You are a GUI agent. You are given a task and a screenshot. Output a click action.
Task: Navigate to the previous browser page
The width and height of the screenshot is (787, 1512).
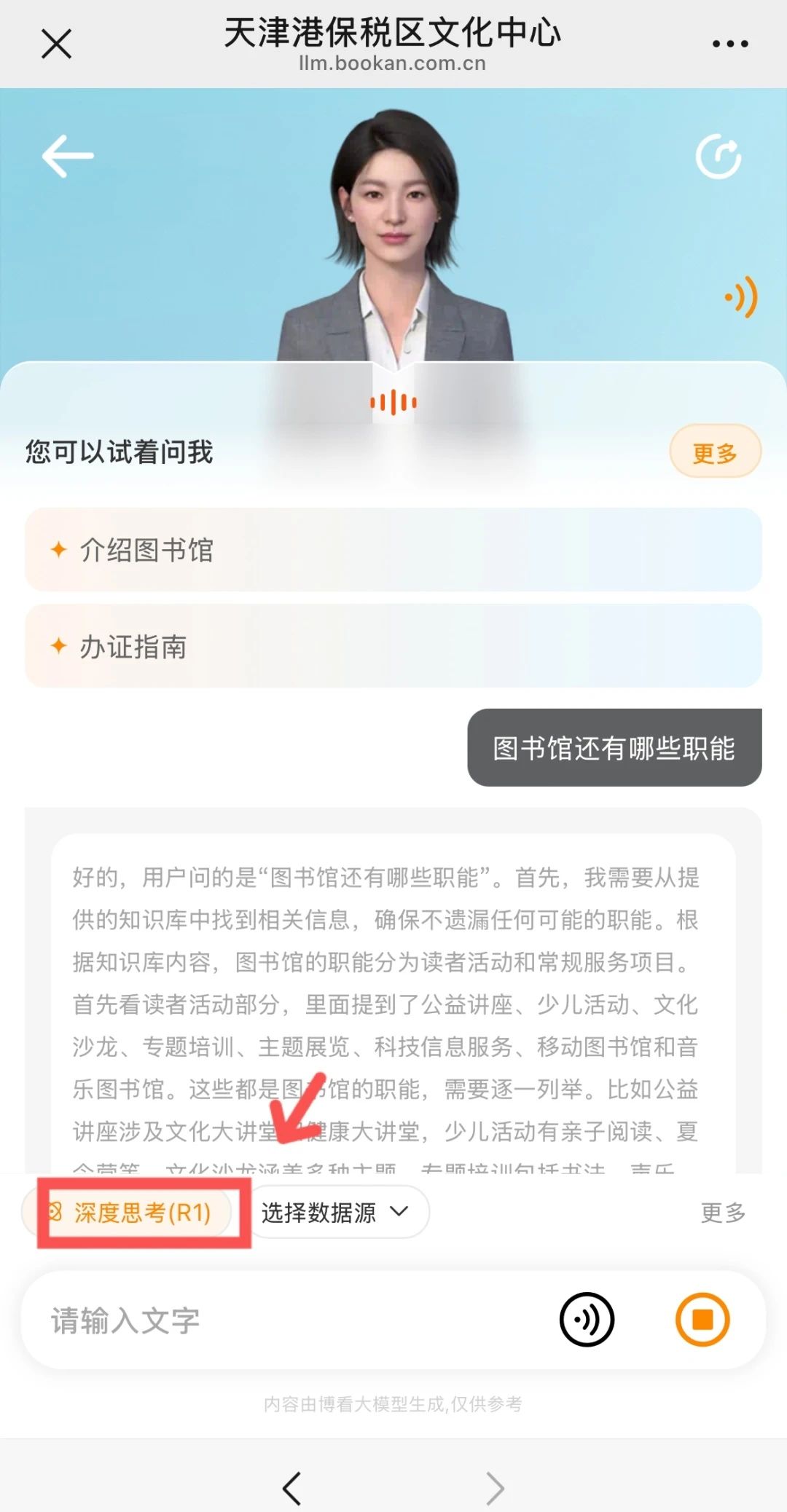pos(292,1487)
